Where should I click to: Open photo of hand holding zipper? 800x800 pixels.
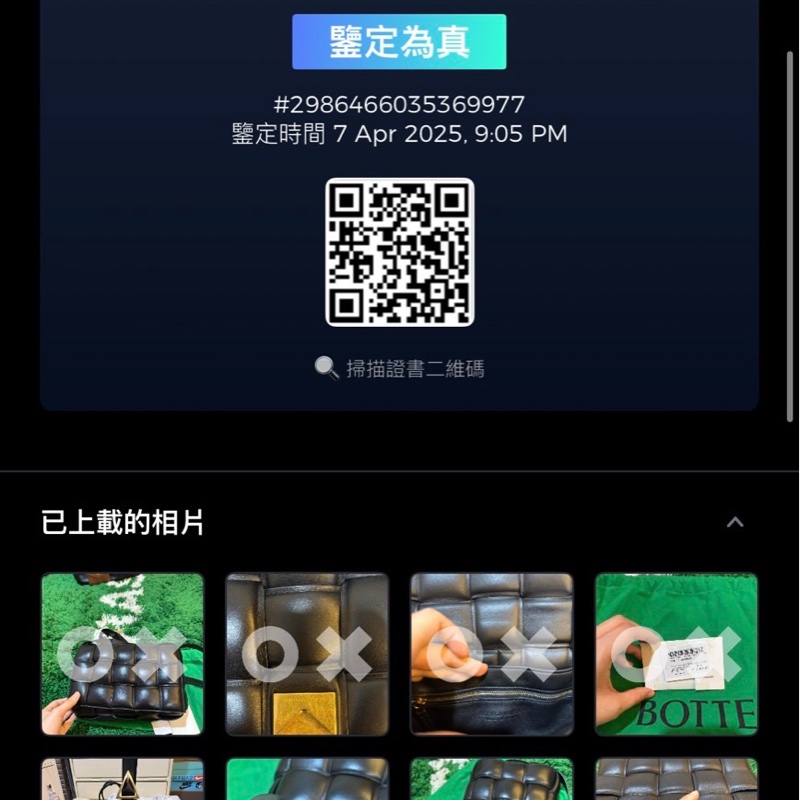click(x=491, y=654)
